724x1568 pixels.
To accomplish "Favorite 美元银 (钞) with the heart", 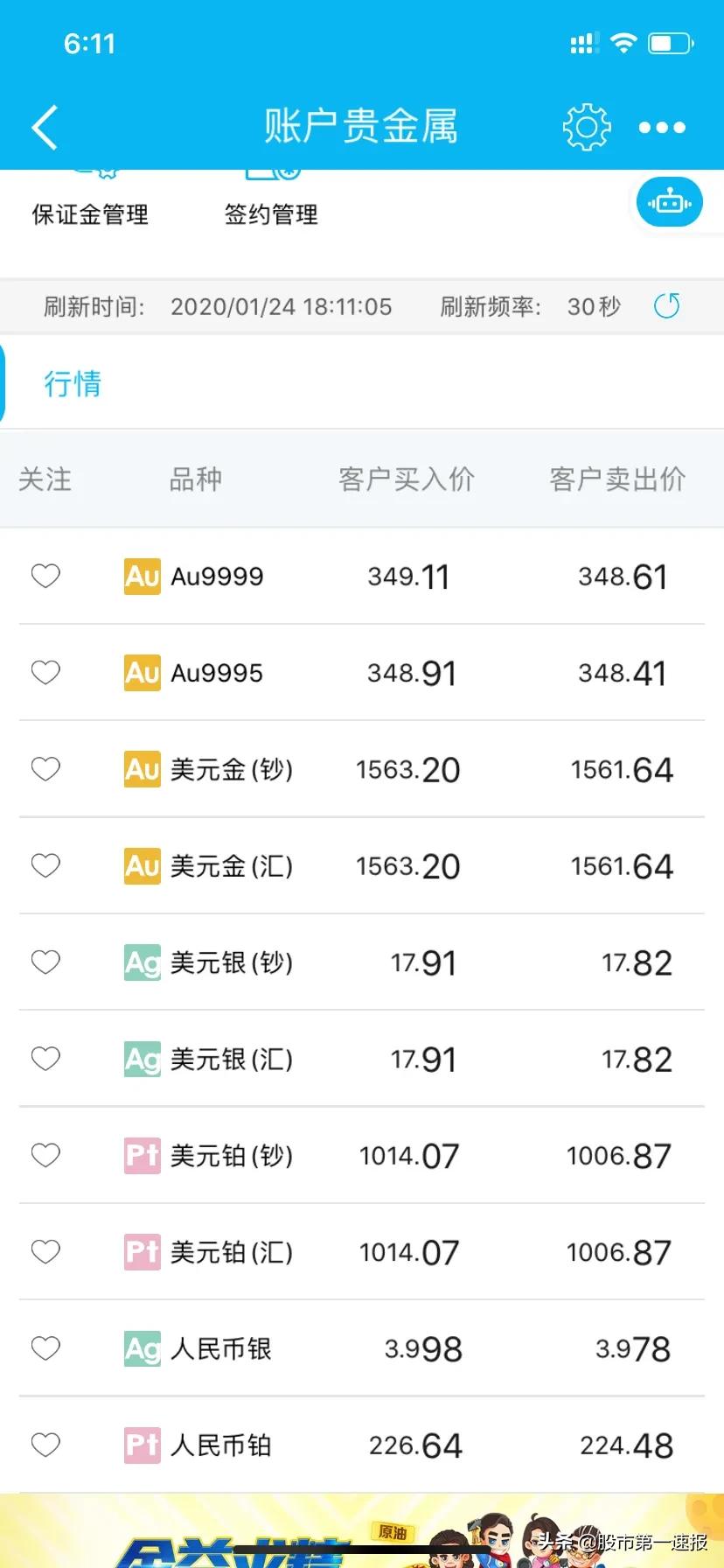I will pos(45,962).
